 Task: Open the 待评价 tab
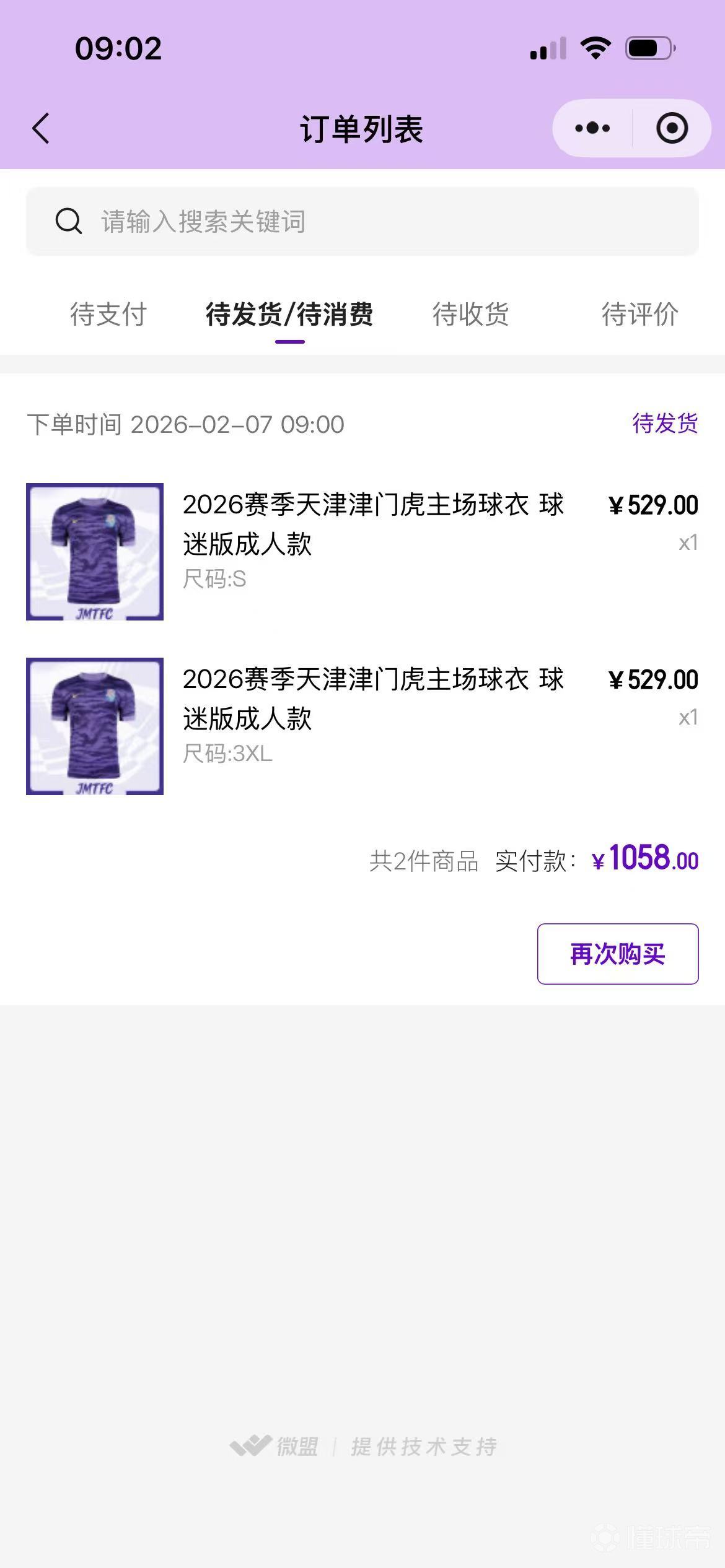[x=639, y=316]
